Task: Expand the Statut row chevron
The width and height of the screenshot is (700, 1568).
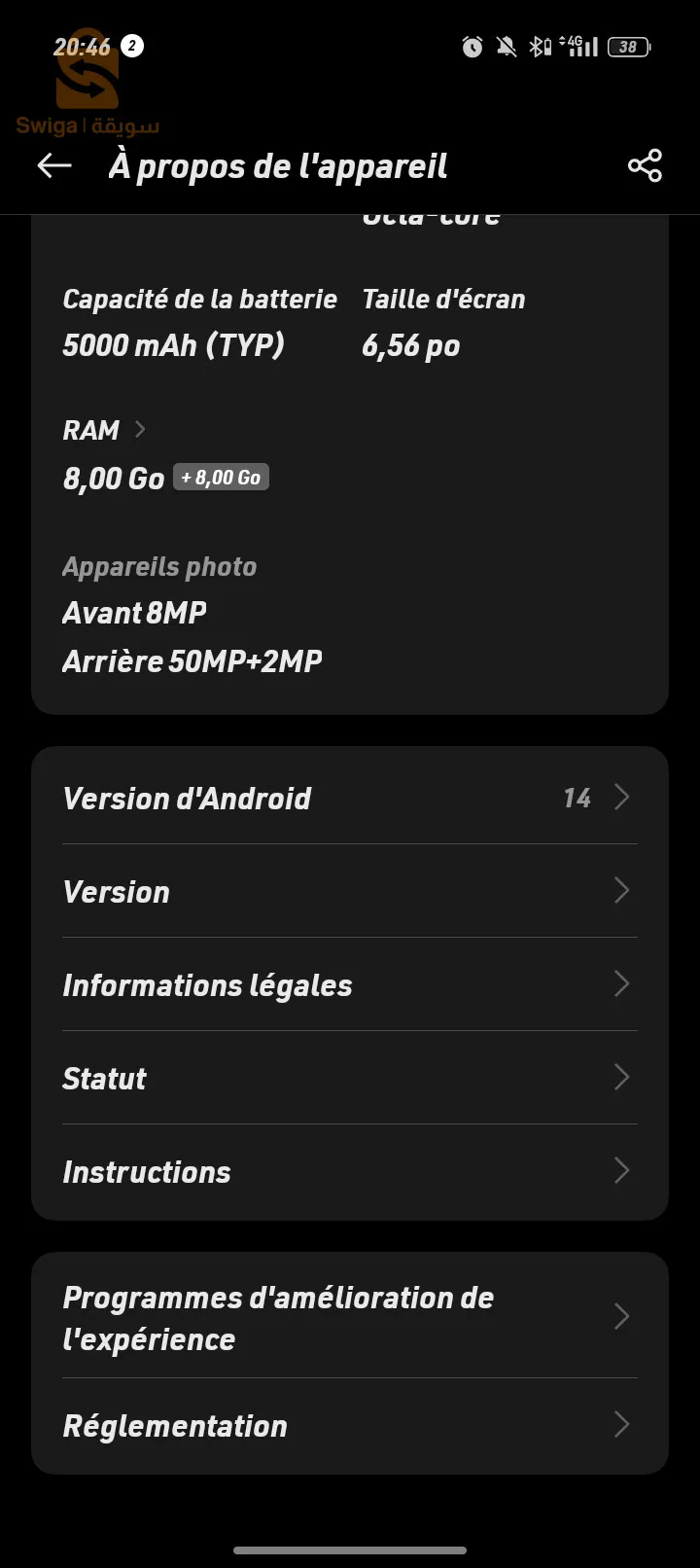Action: (621, 1078)
